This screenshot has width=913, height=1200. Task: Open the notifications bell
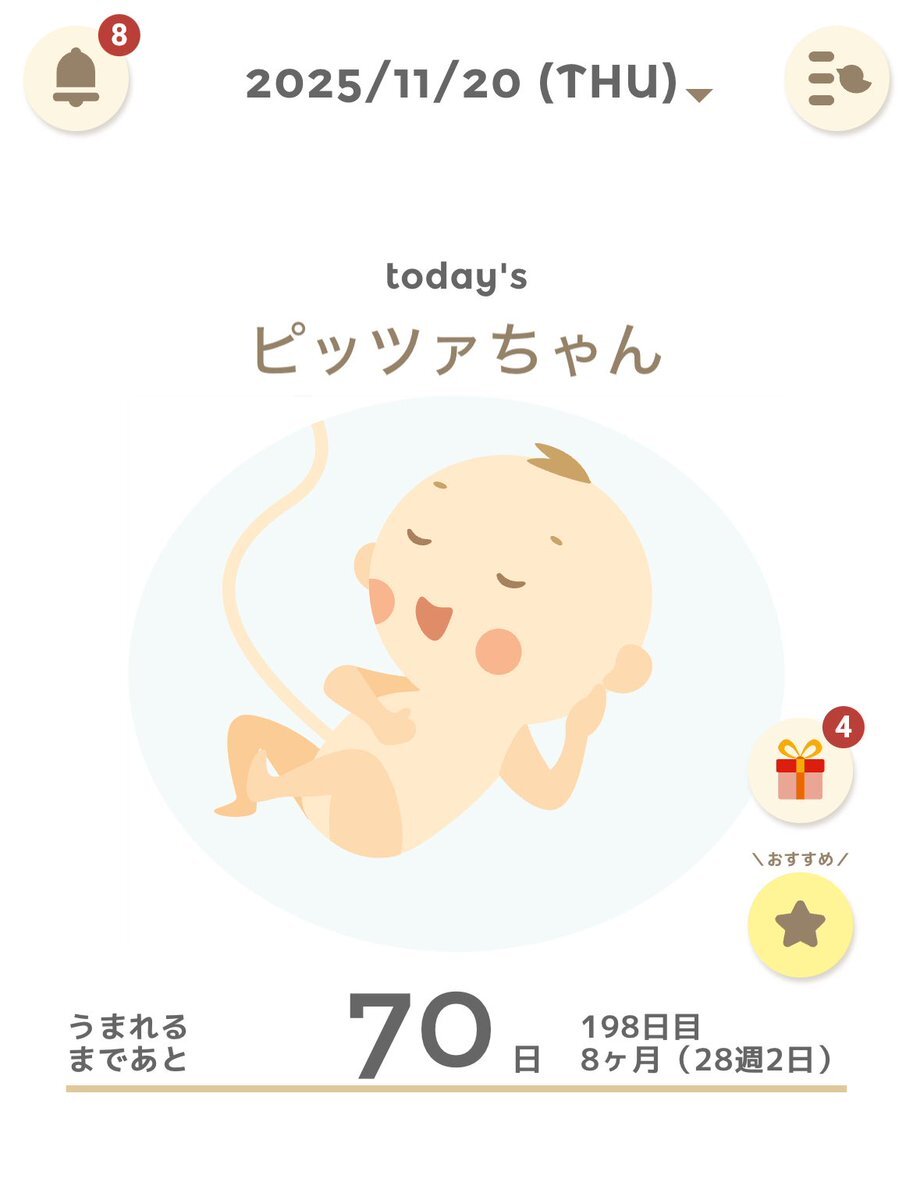76,78
